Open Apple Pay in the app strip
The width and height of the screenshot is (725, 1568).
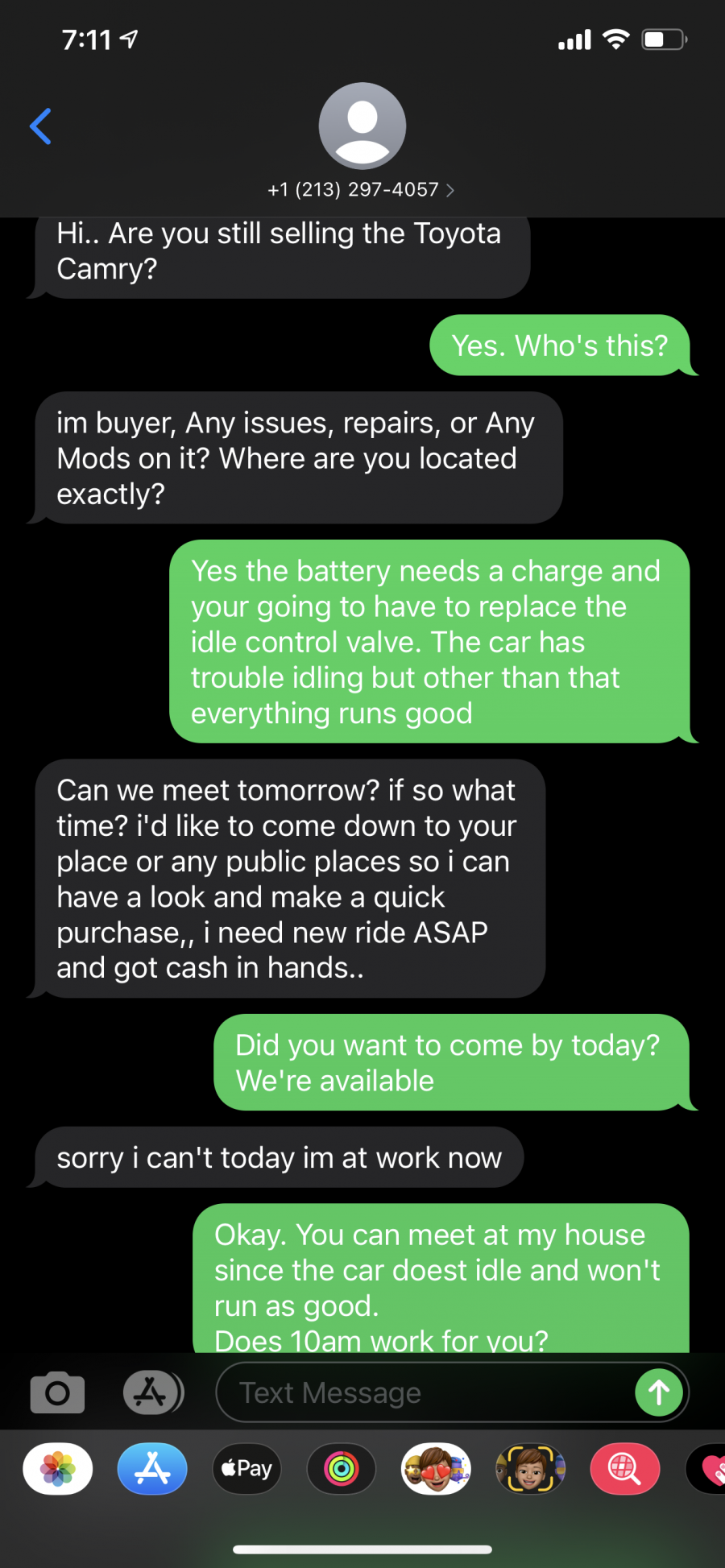(x=246, y=1470)
